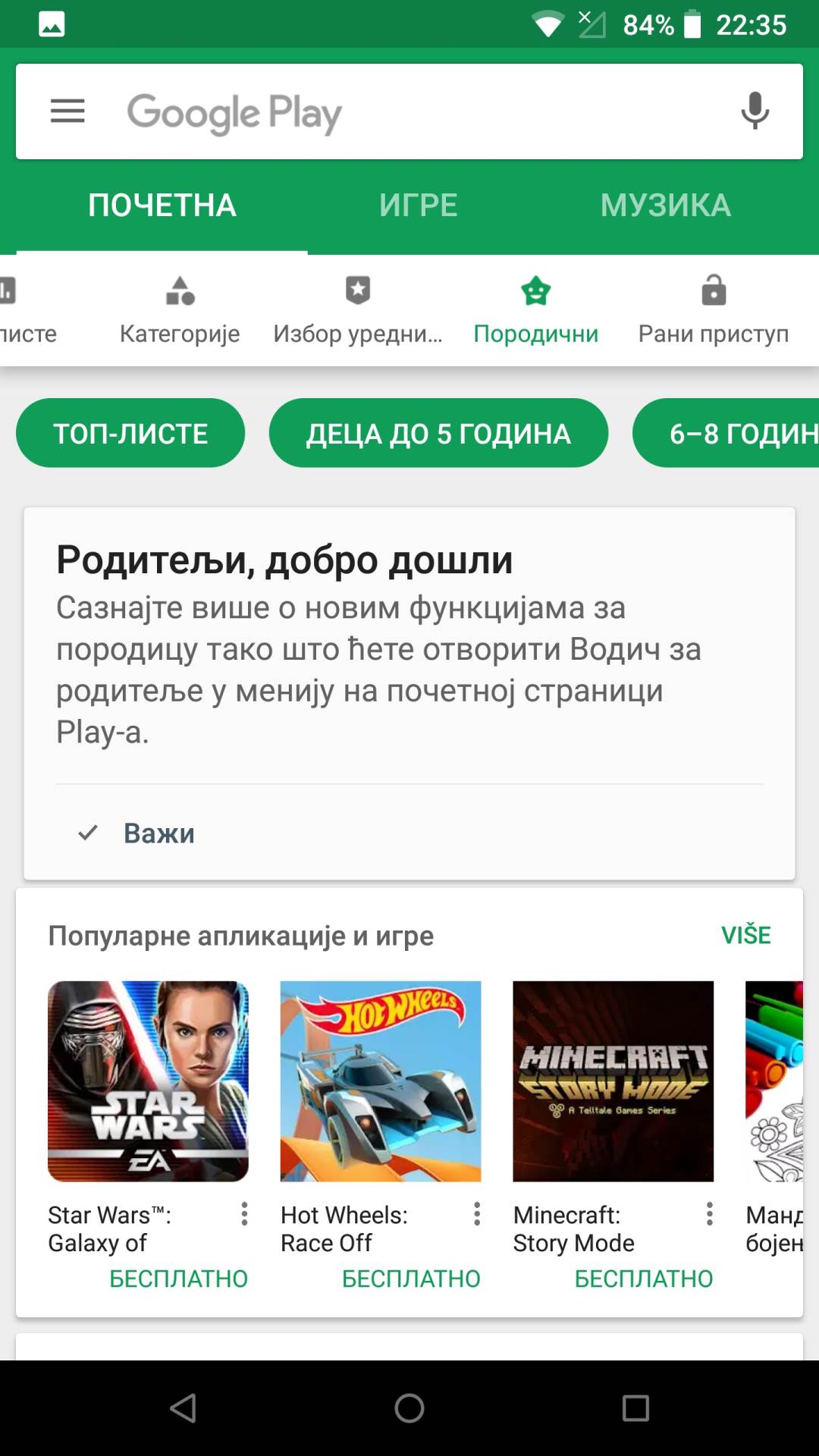The width and height of the screenshot is (819, 1456).
Task: Open Избор уредника section
Action: tap(358, 311)
